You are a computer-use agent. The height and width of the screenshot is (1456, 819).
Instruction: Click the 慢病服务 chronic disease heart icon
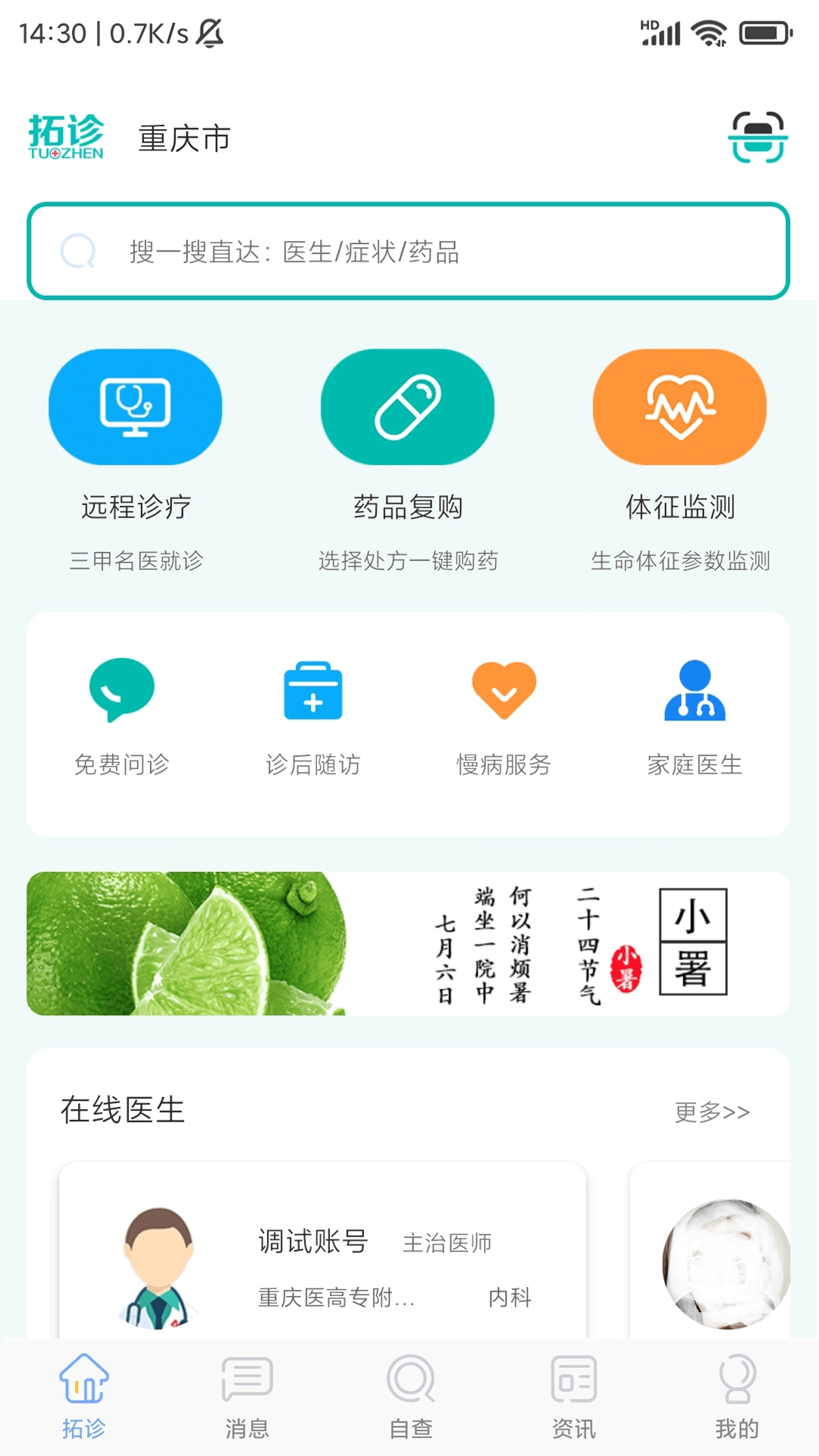point(503,690)
